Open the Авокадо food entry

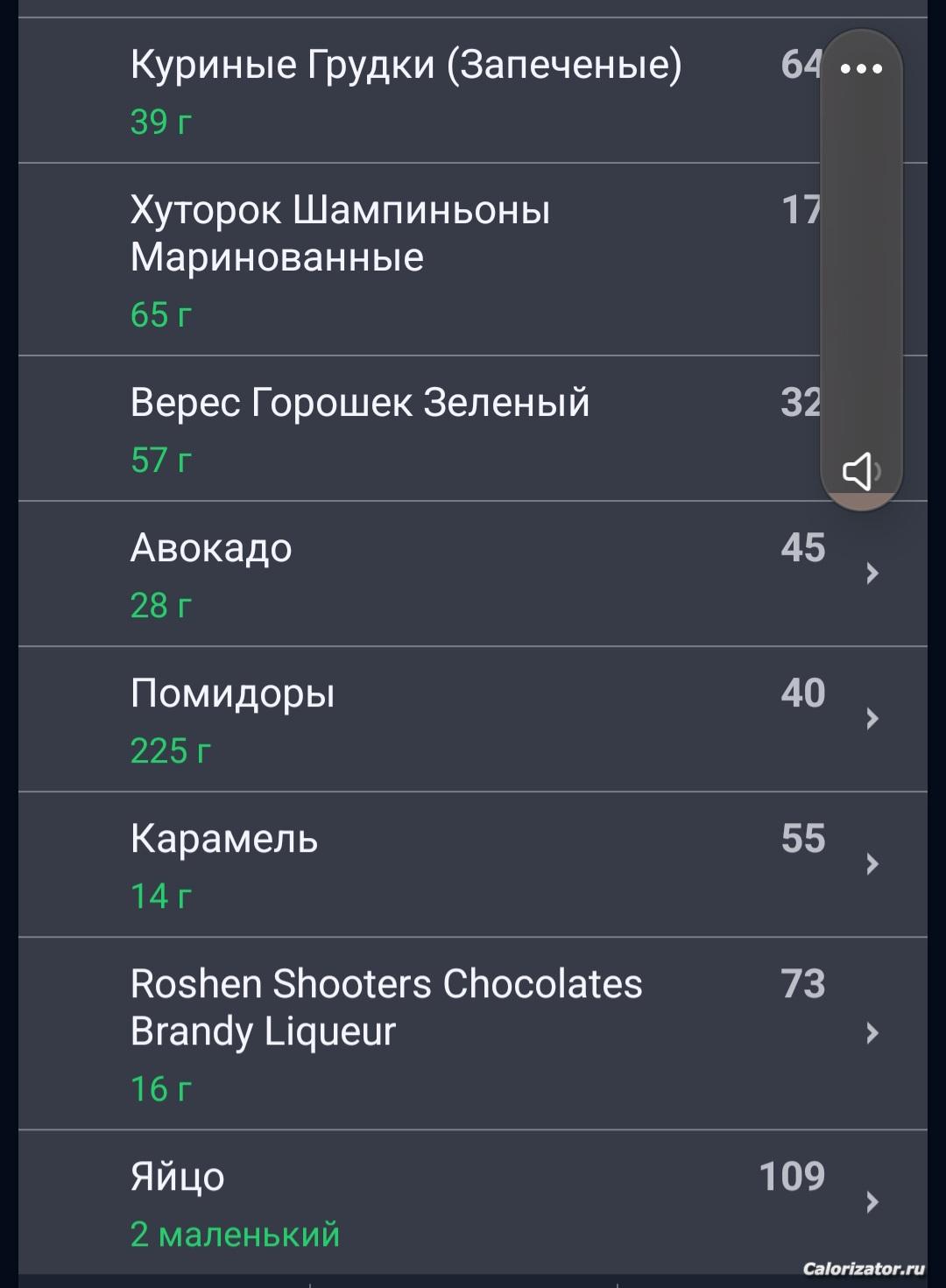[406, 574]
